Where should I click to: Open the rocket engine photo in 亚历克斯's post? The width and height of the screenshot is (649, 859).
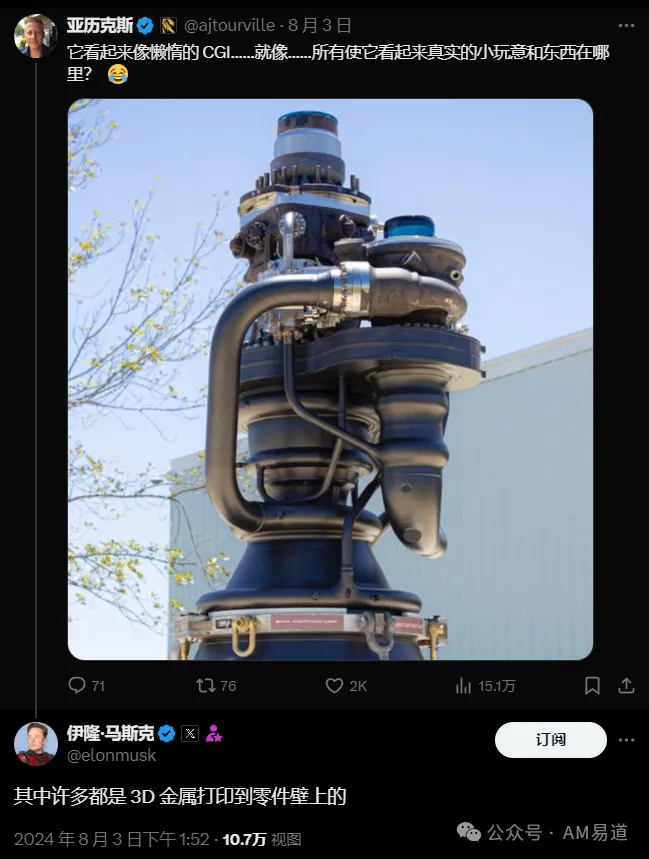(x=330, y=379)
